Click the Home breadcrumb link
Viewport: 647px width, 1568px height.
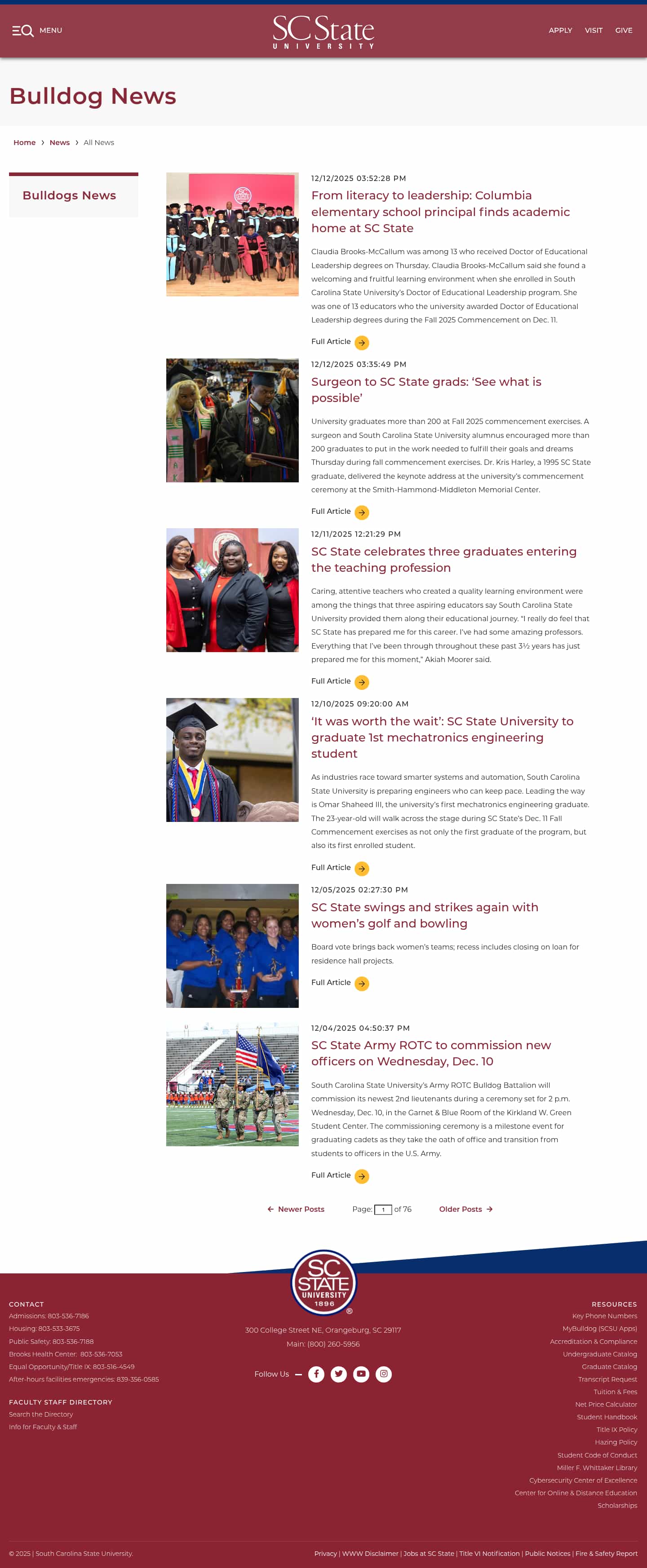tap(24, 142)
